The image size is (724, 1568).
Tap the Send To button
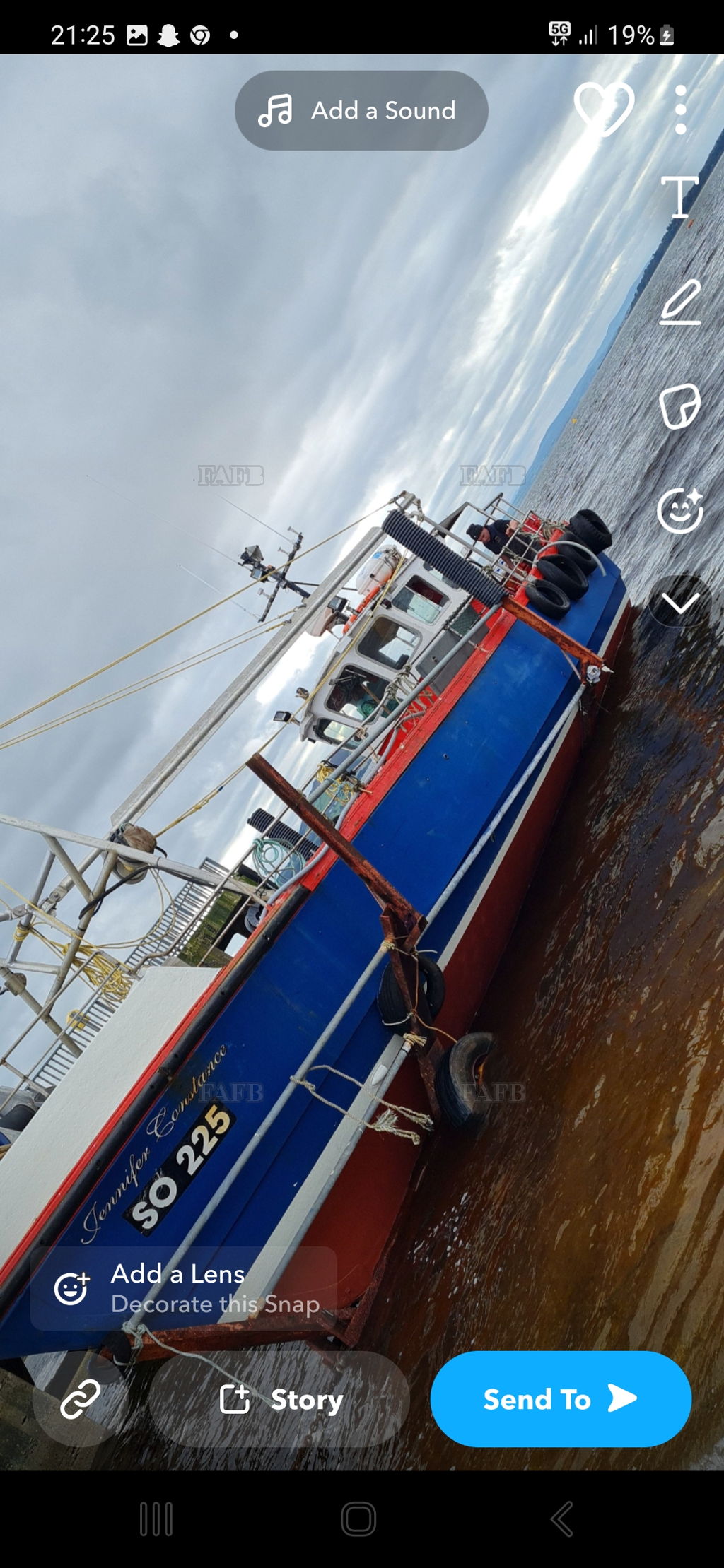[x=560, y=1399]
